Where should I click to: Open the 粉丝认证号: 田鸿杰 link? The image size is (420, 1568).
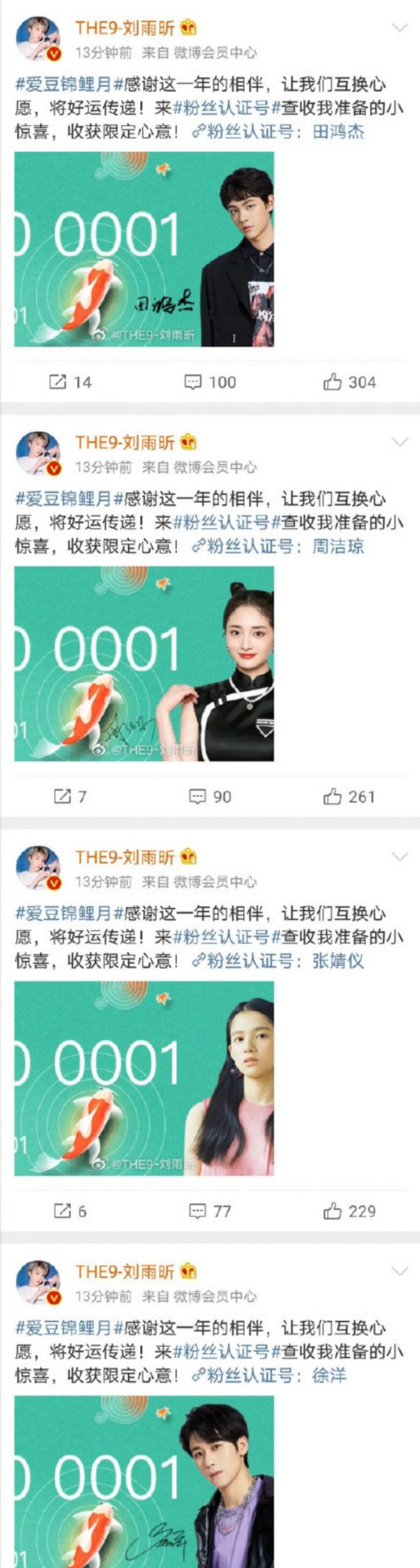coord(279,132)
